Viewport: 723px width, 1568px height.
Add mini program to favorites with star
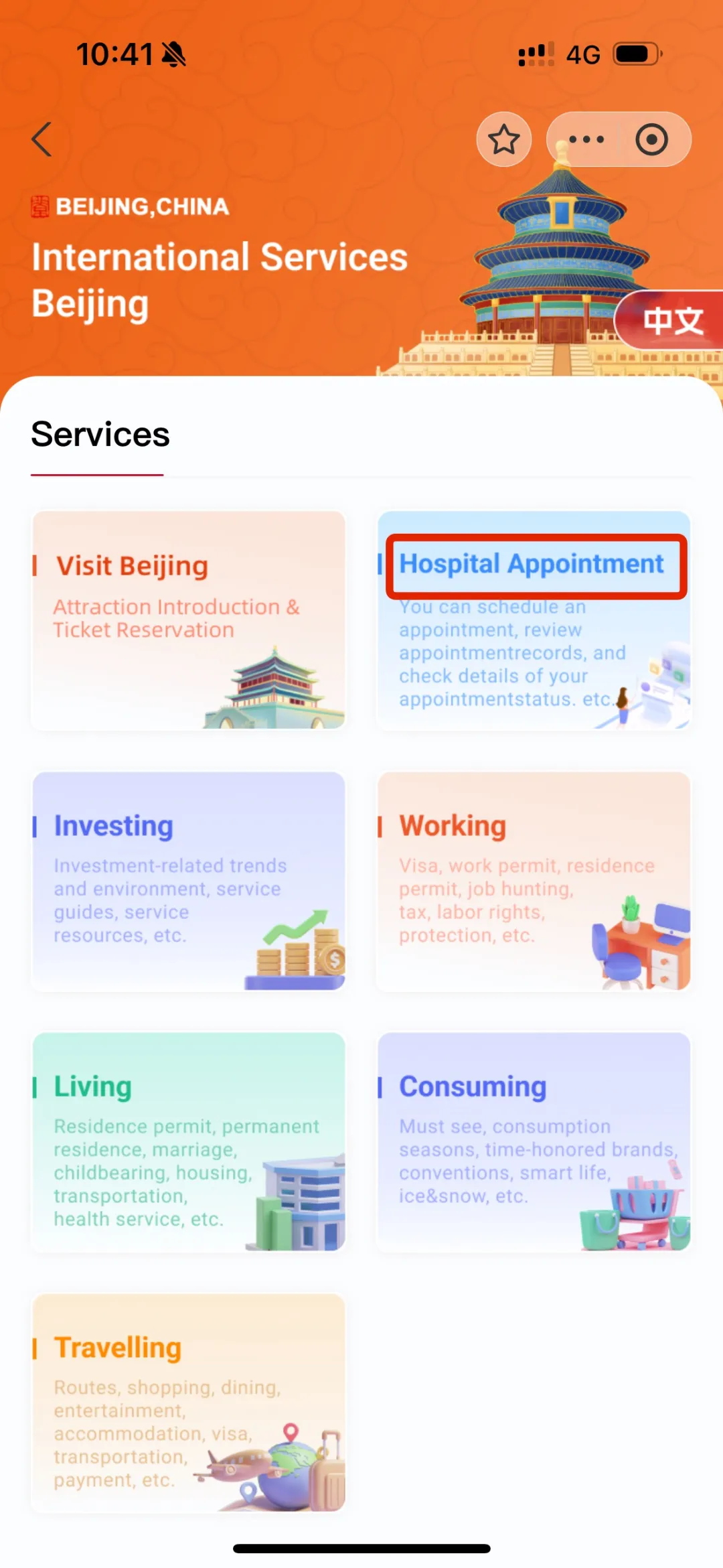(x=503, y=139)
